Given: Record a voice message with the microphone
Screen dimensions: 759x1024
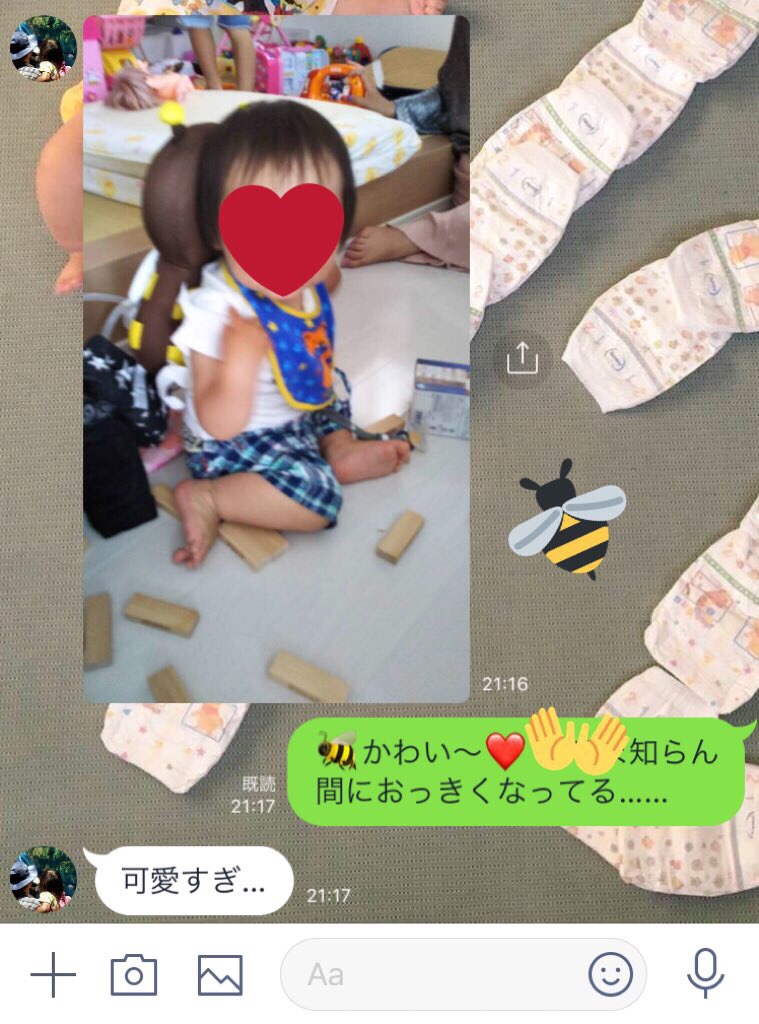Looking at the screenshot, I should (705, 974).
